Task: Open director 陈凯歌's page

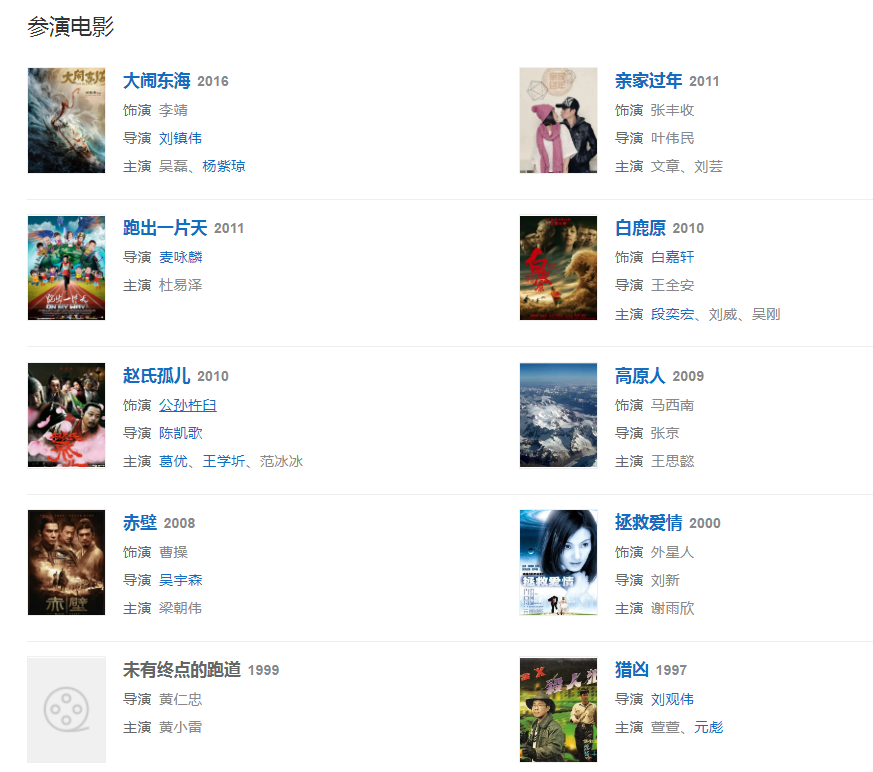Action: [180, 433]
